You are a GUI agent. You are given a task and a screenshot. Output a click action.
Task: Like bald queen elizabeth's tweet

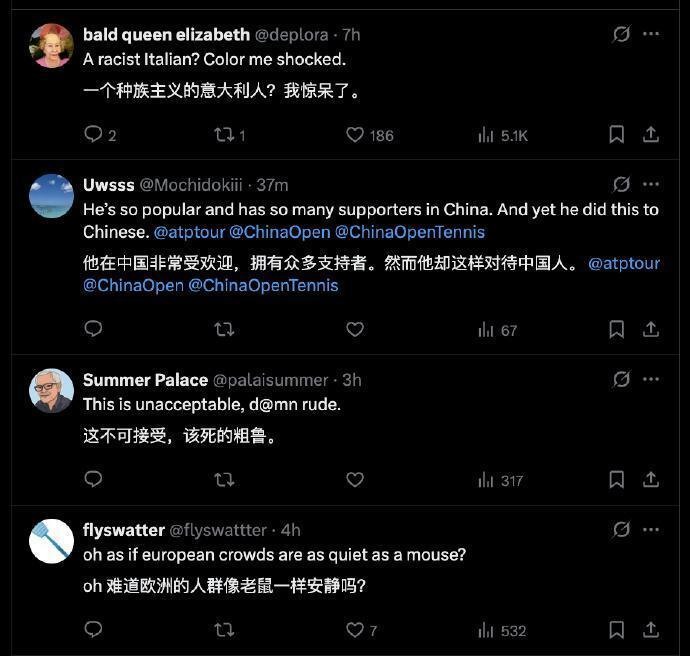[x=355, y=134]
